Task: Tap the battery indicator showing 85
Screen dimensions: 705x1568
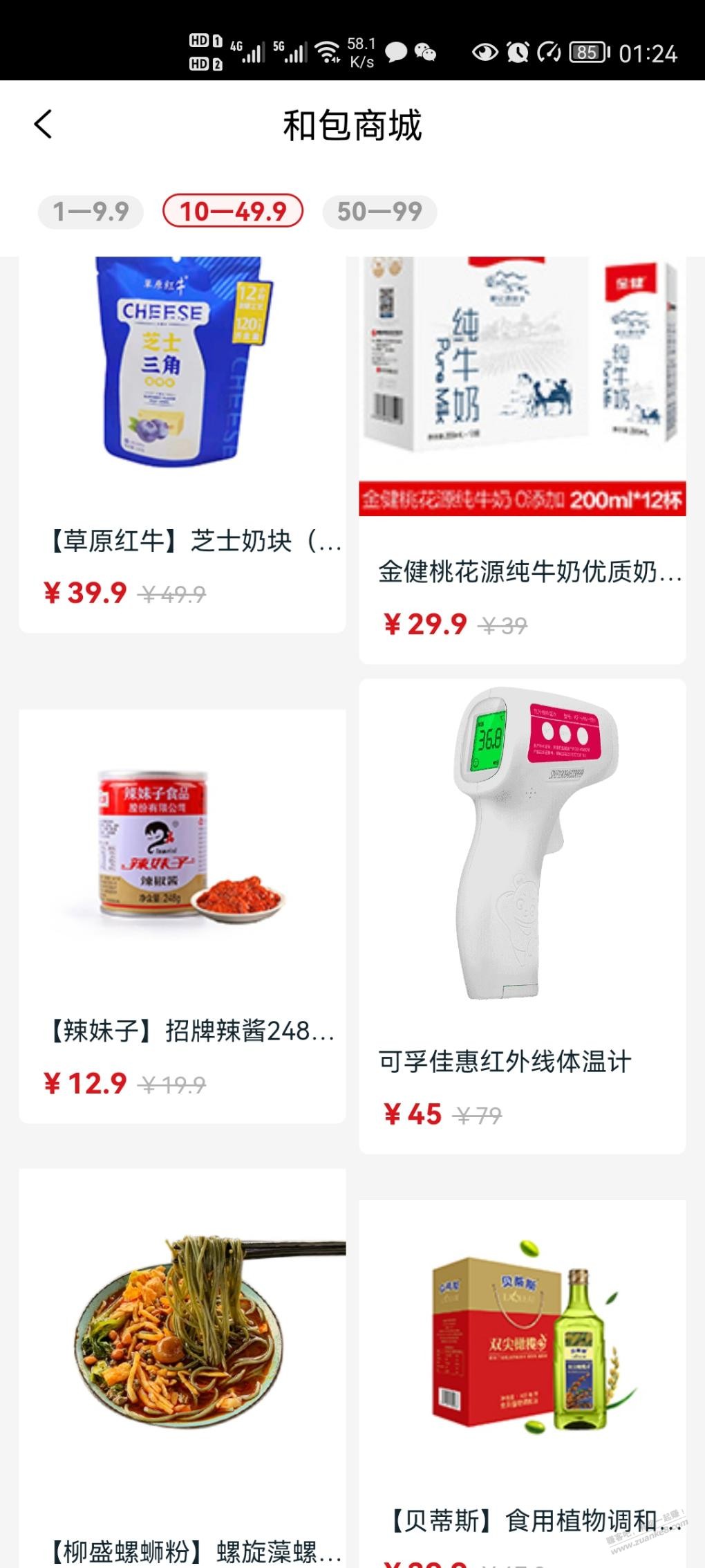Action: pos(584,51)
